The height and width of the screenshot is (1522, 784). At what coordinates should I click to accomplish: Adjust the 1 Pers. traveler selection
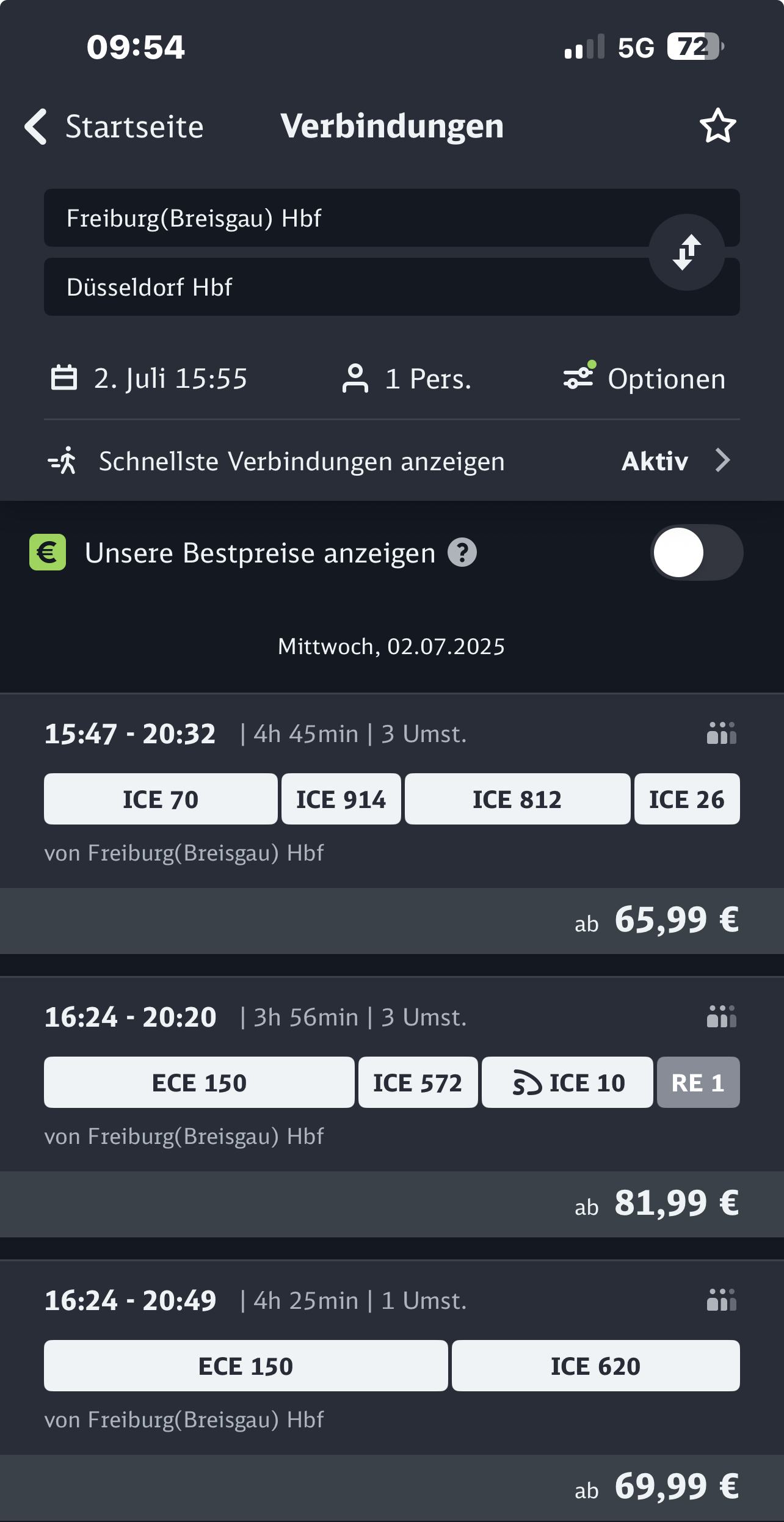point(407,379)
